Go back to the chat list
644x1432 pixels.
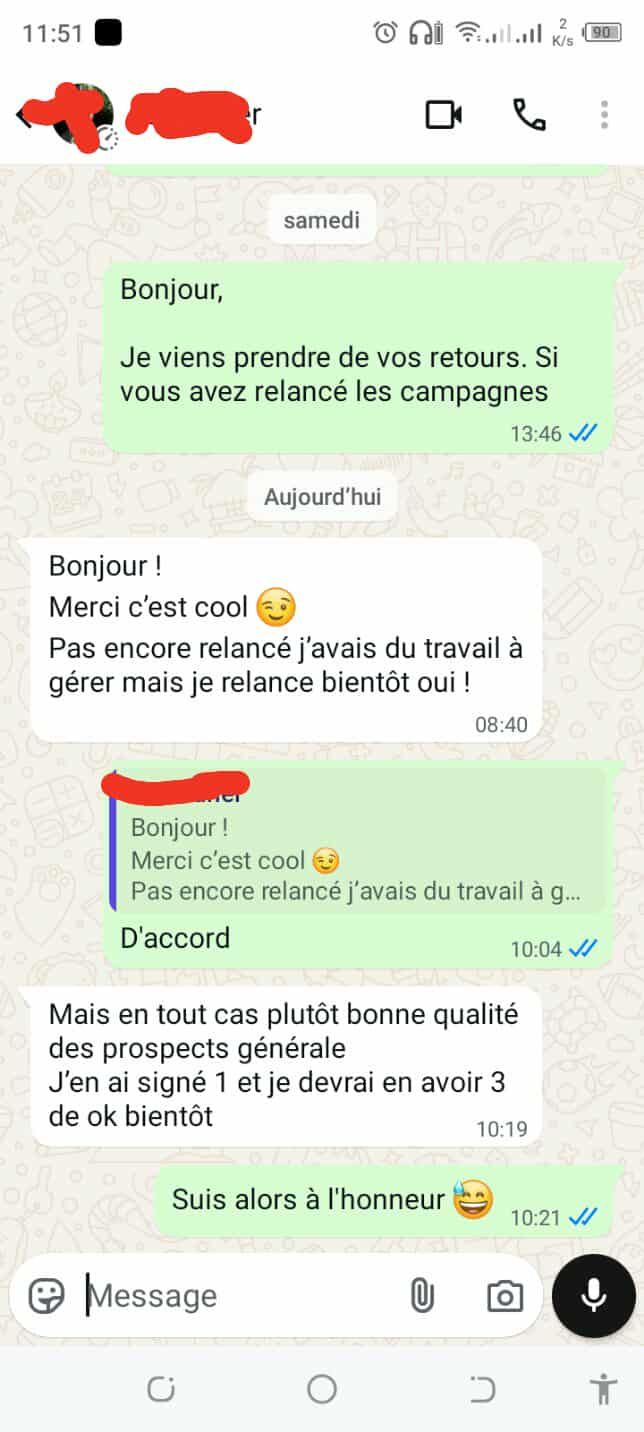pyautogui.click(x=23, y=115)
